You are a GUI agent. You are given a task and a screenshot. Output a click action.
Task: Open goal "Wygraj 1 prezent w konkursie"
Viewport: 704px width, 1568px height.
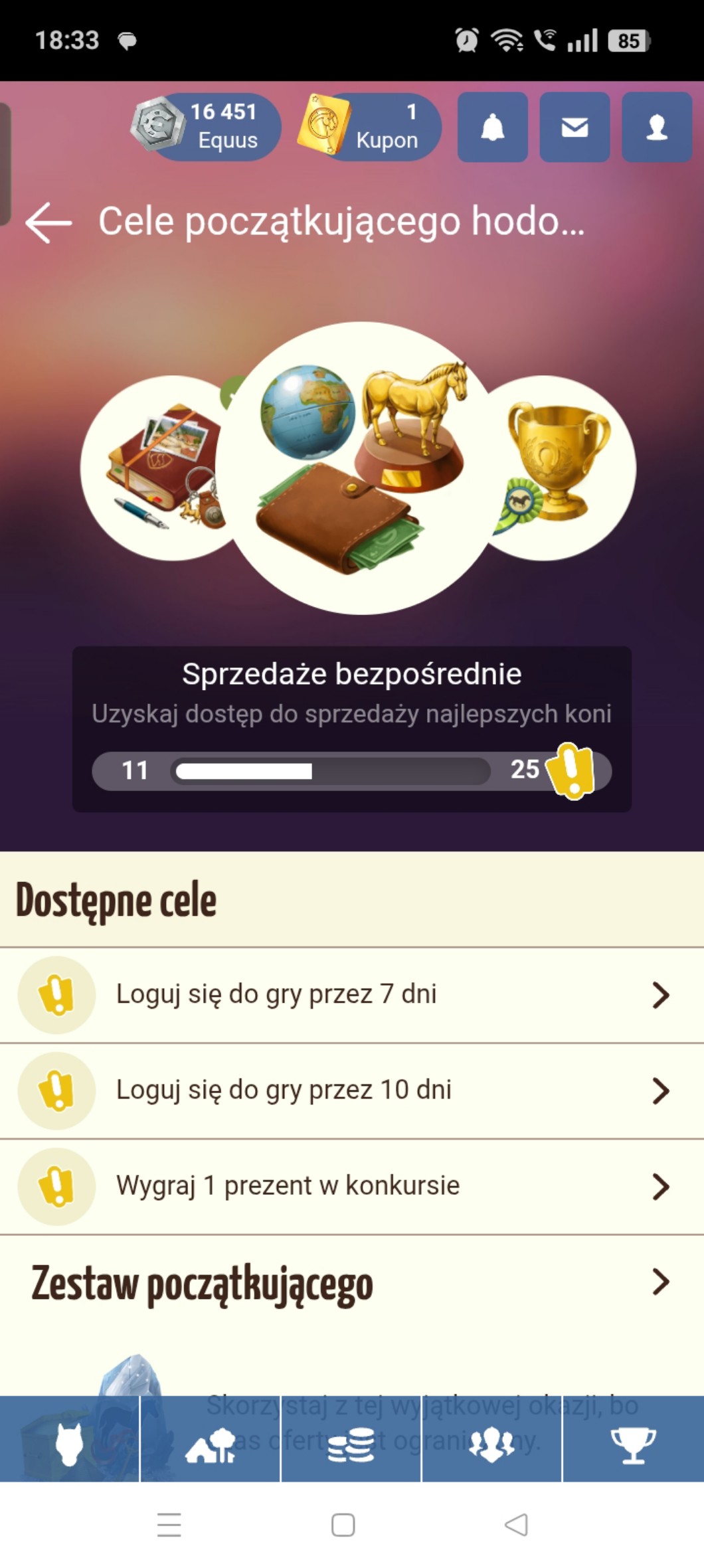[352, 1186]
